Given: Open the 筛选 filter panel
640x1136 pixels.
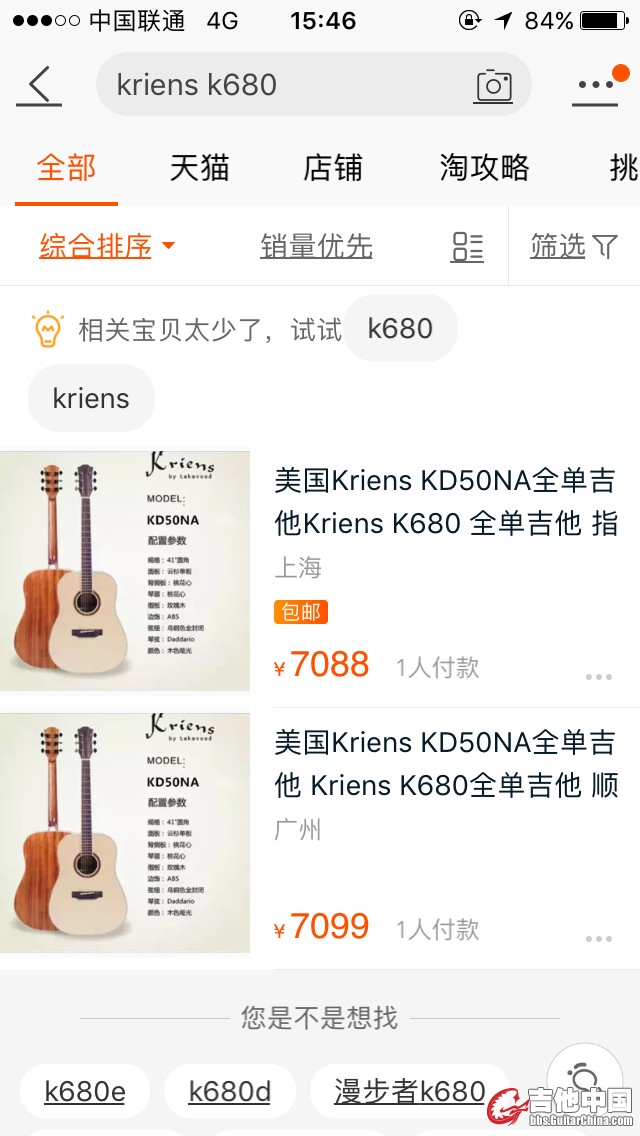Looking at the screenshot, I should pos(574,246).
